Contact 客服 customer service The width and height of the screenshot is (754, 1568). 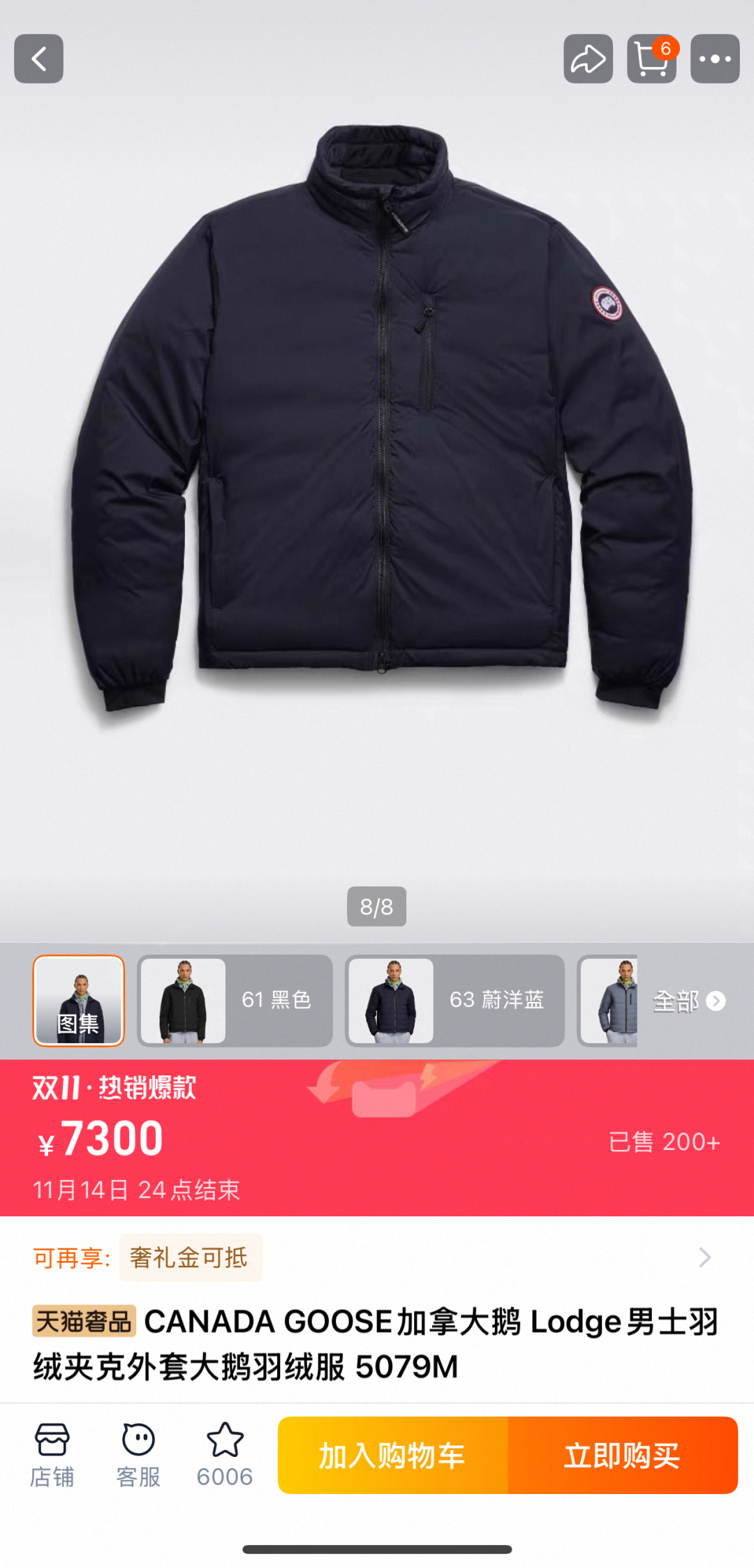pos(138,1455)
